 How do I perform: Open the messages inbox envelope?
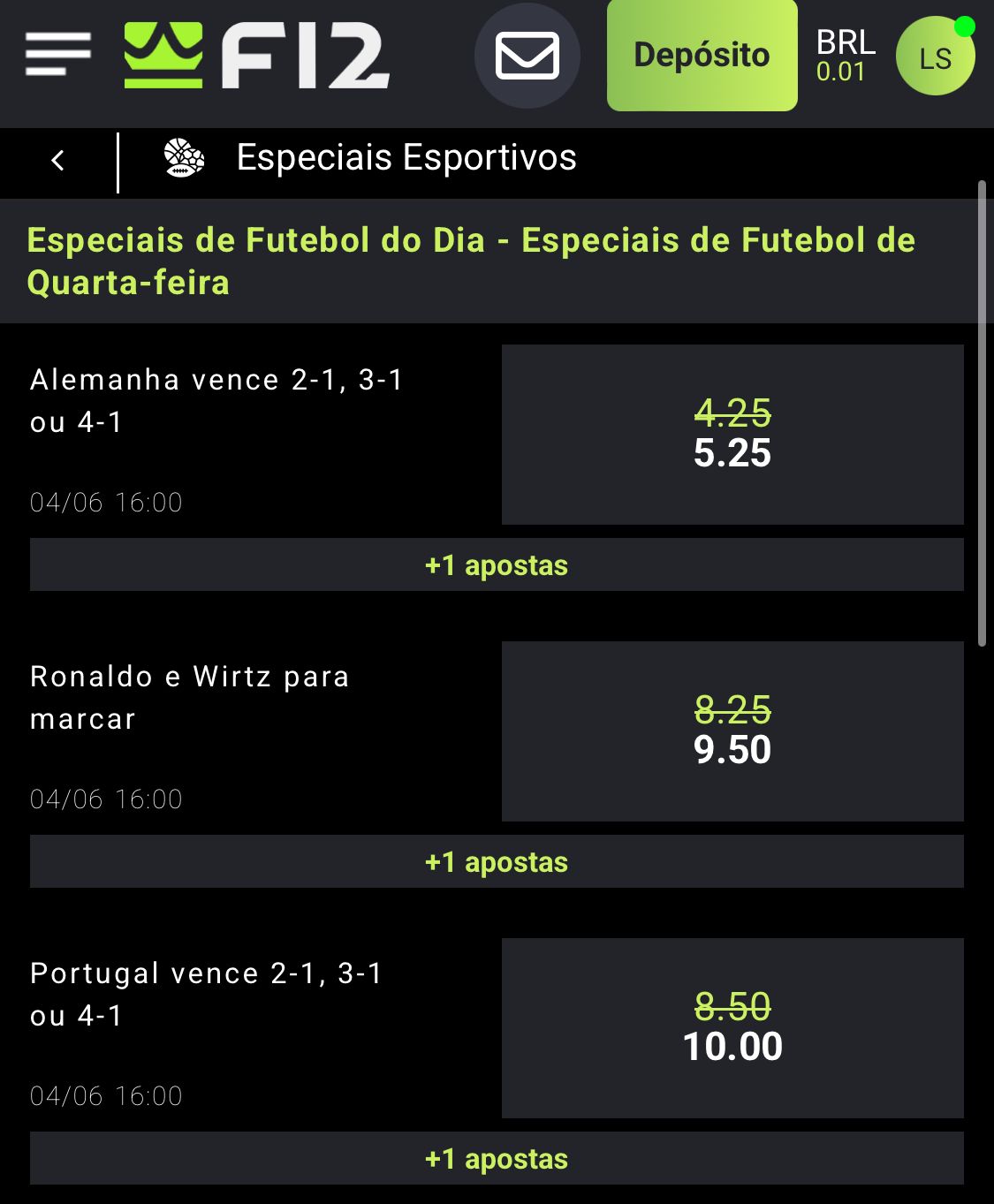coord(527,55)
